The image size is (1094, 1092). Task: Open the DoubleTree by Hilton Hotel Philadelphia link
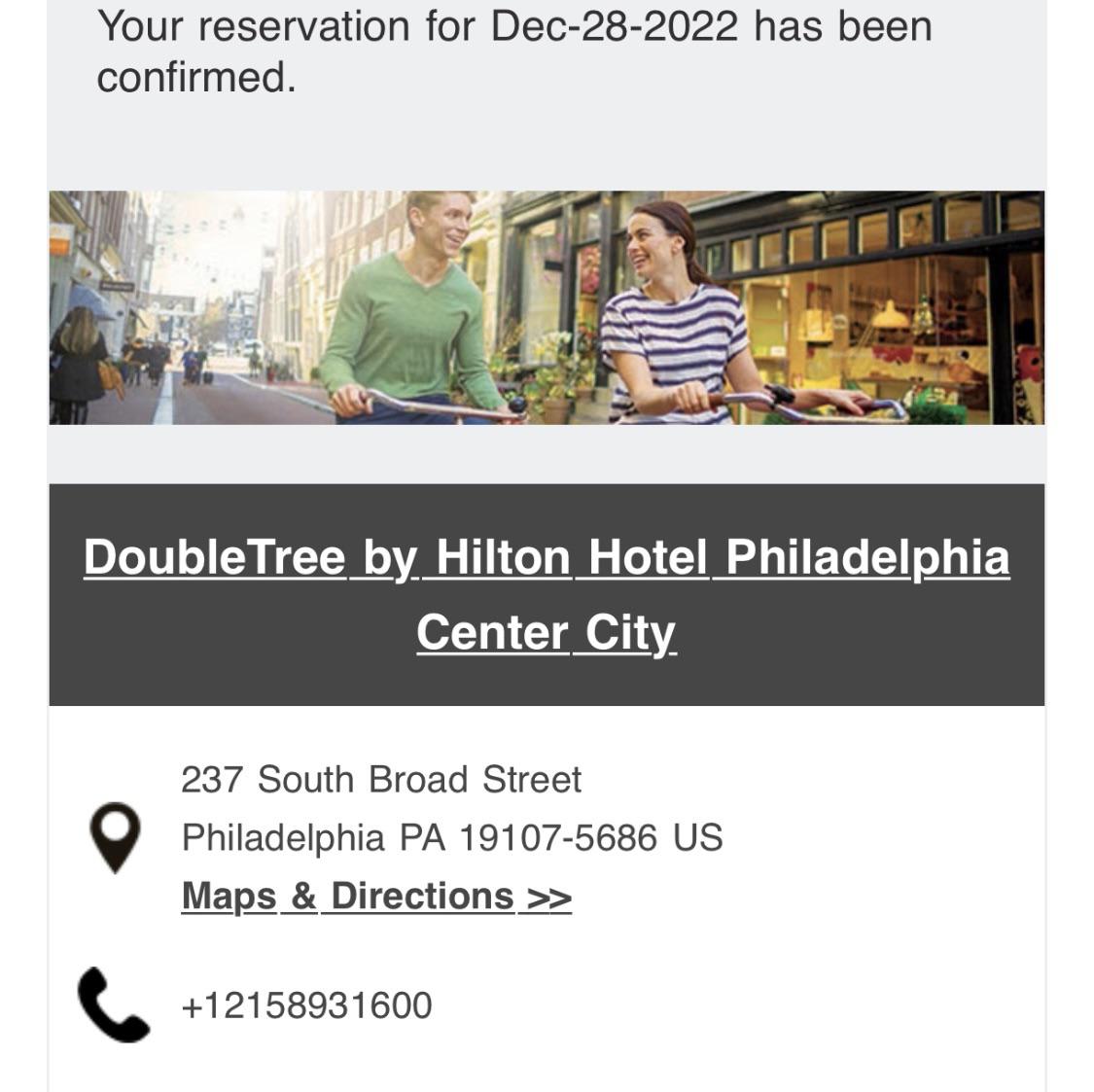point(547,559)
